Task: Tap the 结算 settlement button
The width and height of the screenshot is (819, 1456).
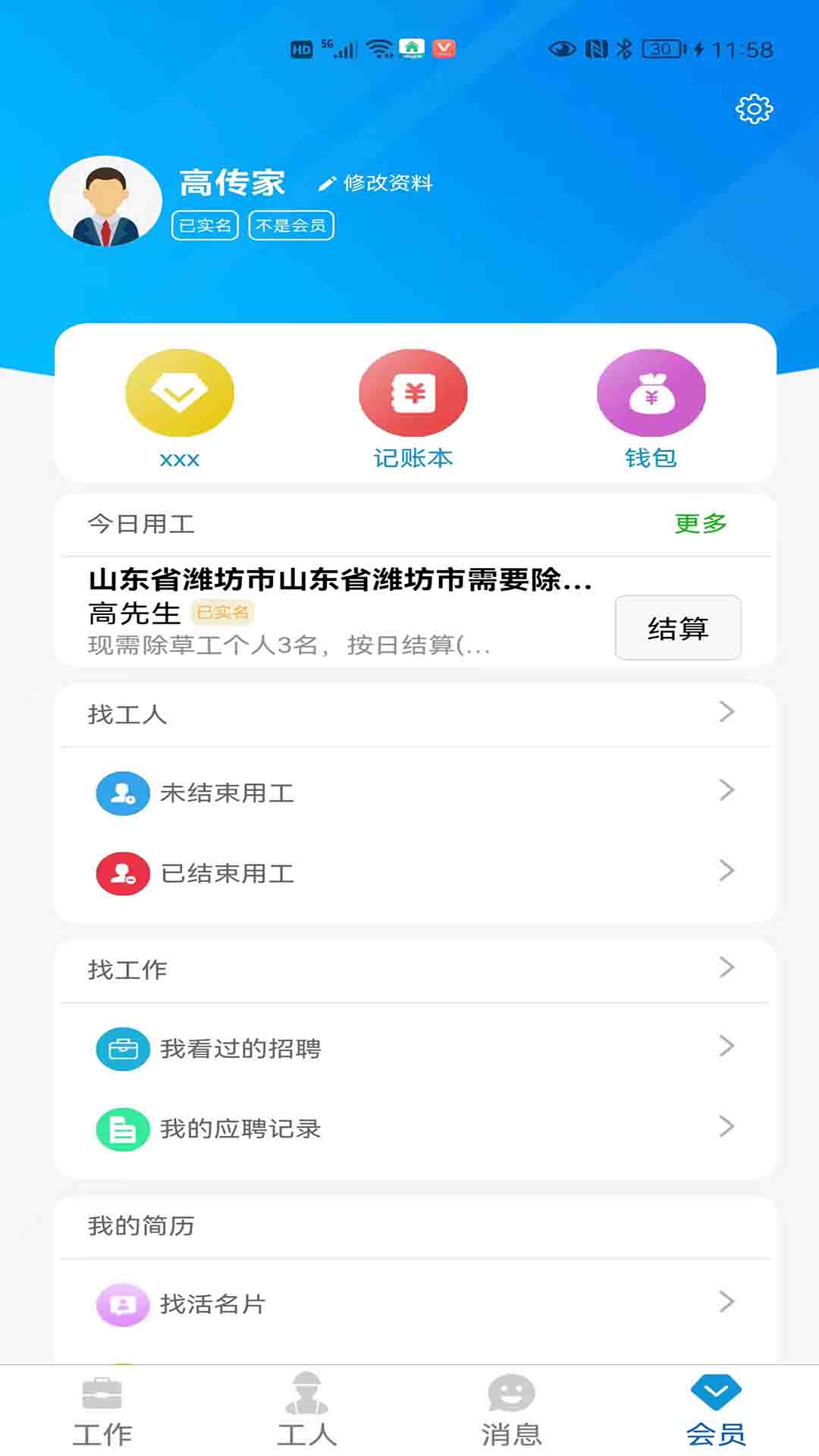Action: pos(678,628)
